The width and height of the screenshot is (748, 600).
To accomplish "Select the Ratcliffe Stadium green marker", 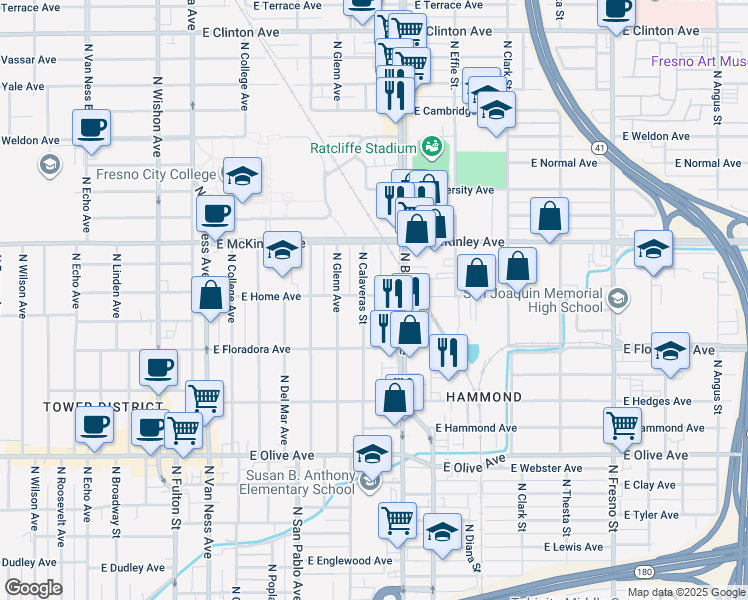I will pyautogui.click(x=432, y=147).
